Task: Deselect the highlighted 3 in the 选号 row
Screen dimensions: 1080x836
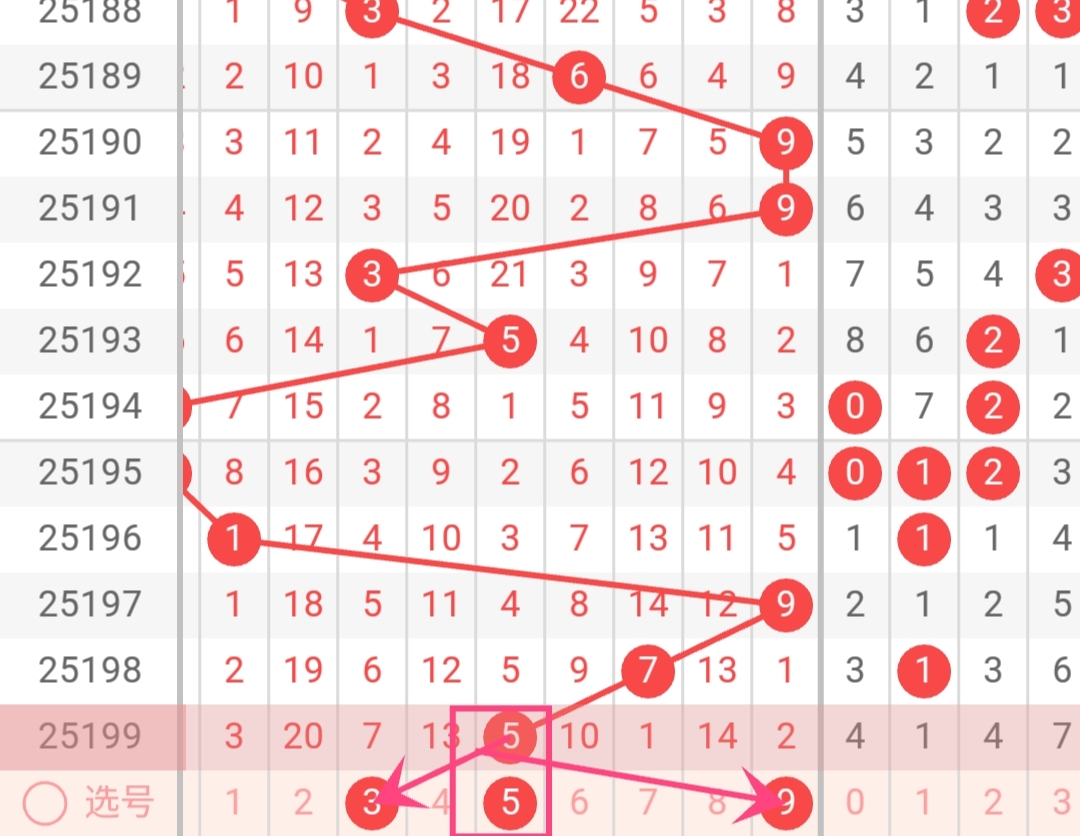Action: coord(372,802)
